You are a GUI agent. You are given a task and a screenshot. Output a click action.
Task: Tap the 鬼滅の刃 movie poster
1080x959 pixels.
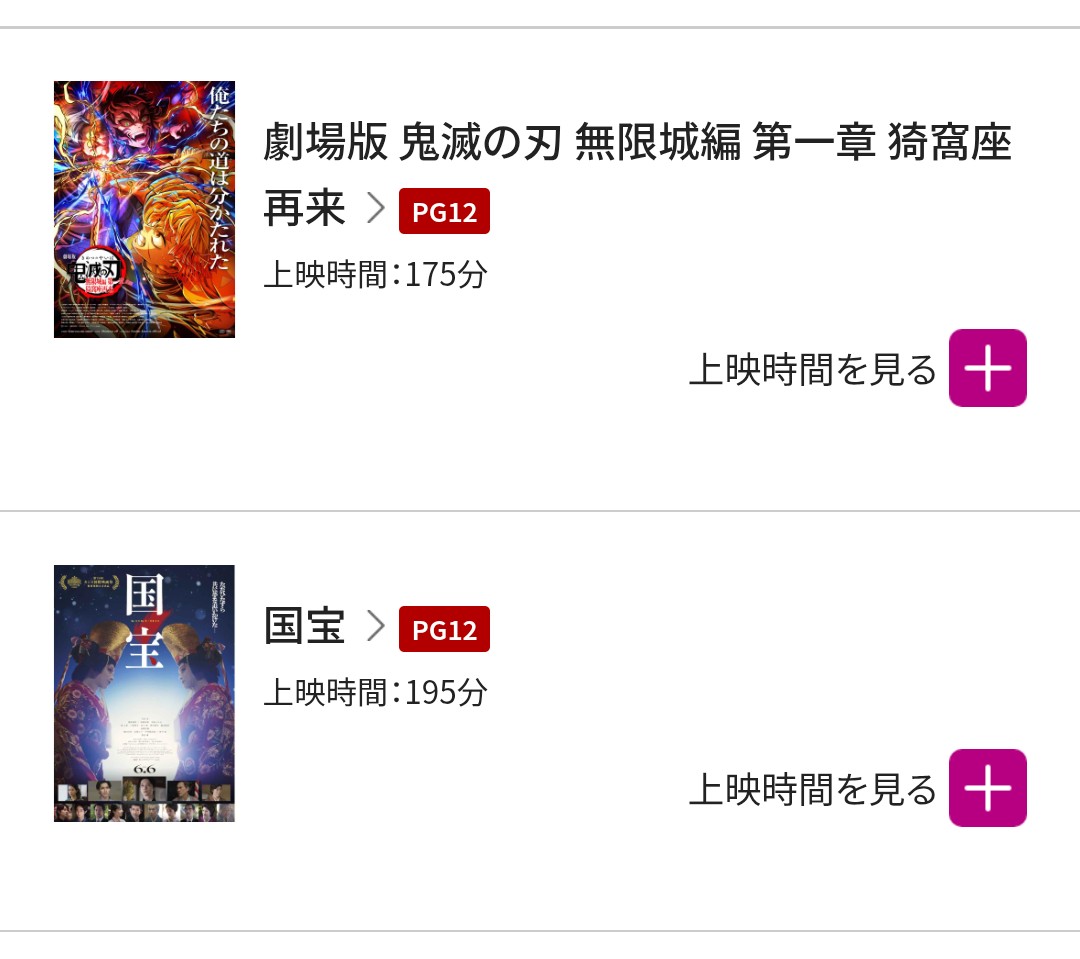tap(144, 209)
